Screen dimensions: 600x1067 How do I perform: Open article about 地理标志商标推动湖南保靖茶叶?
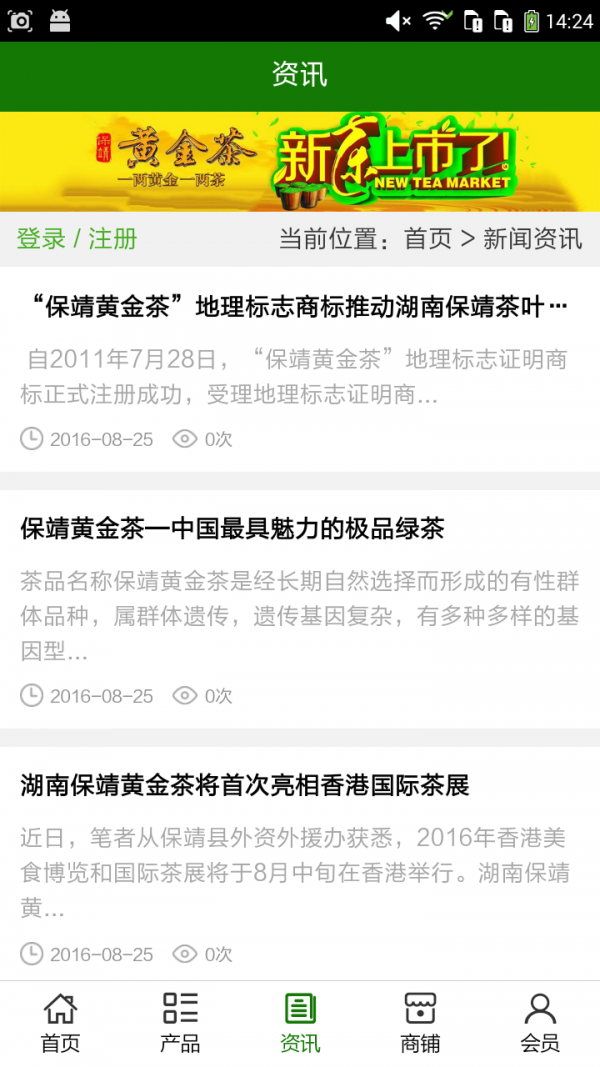click(295, 307)
